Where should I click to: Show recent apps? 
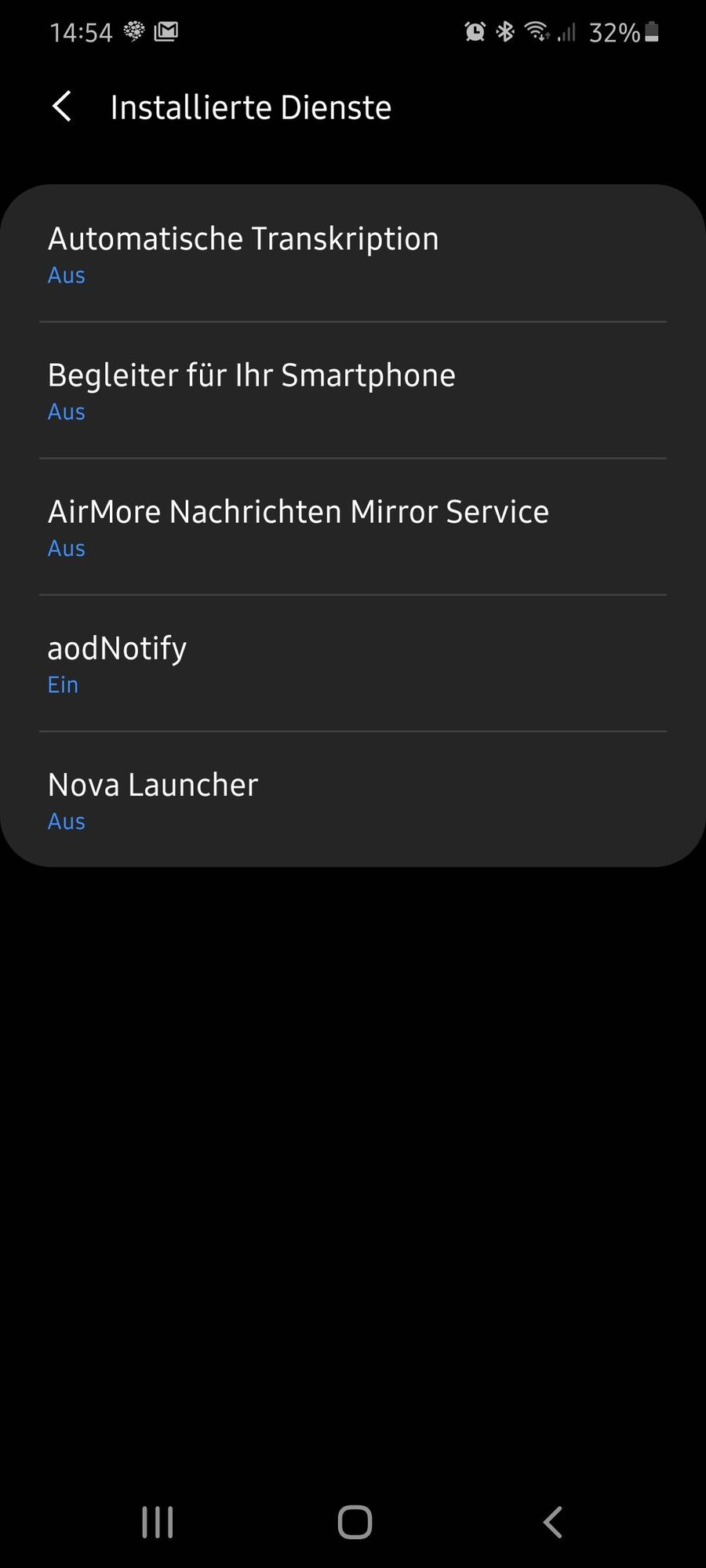pyautogui.click(x=158, y=1523)
